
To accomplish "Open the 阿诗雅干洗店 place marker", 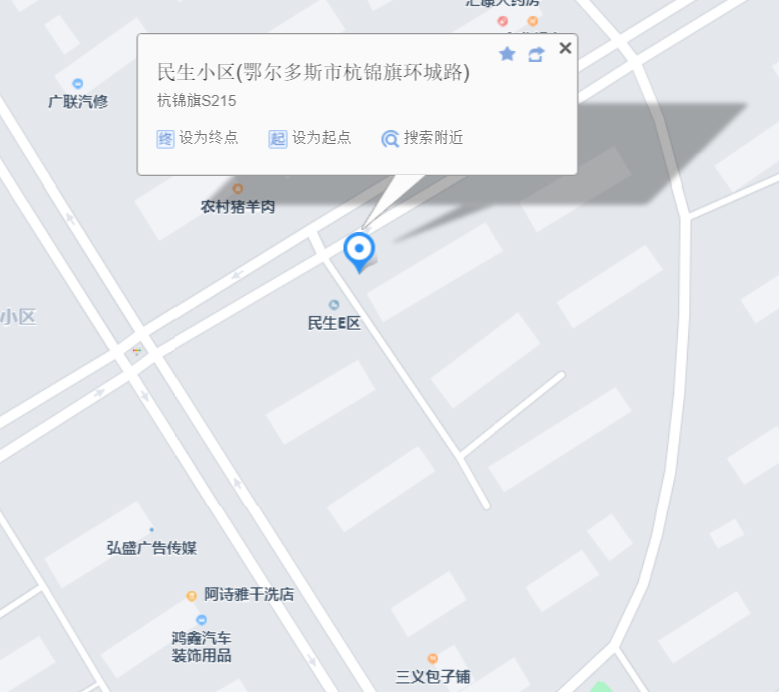I will 191,596.
